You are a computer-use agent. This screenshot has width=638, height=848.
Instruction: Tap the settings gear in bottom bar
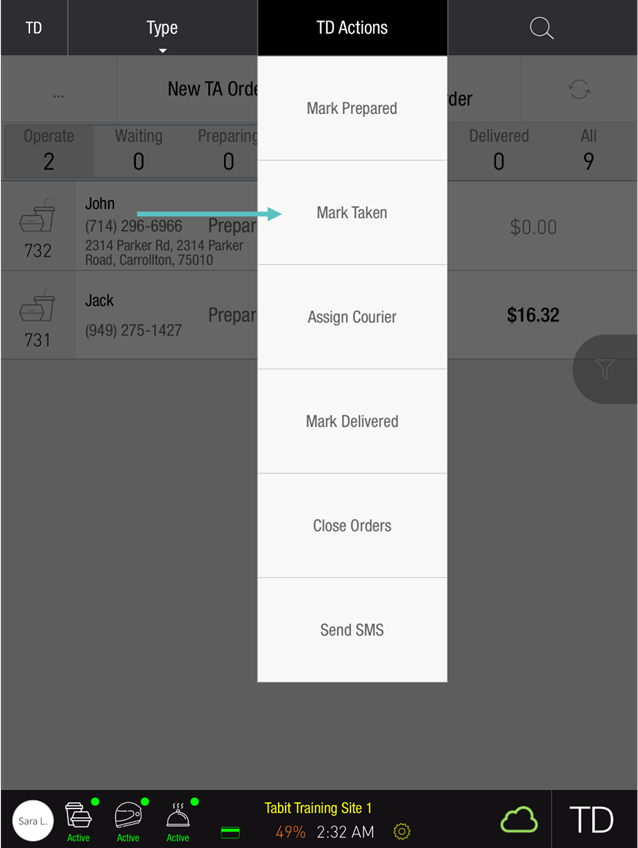pos(402,831)
